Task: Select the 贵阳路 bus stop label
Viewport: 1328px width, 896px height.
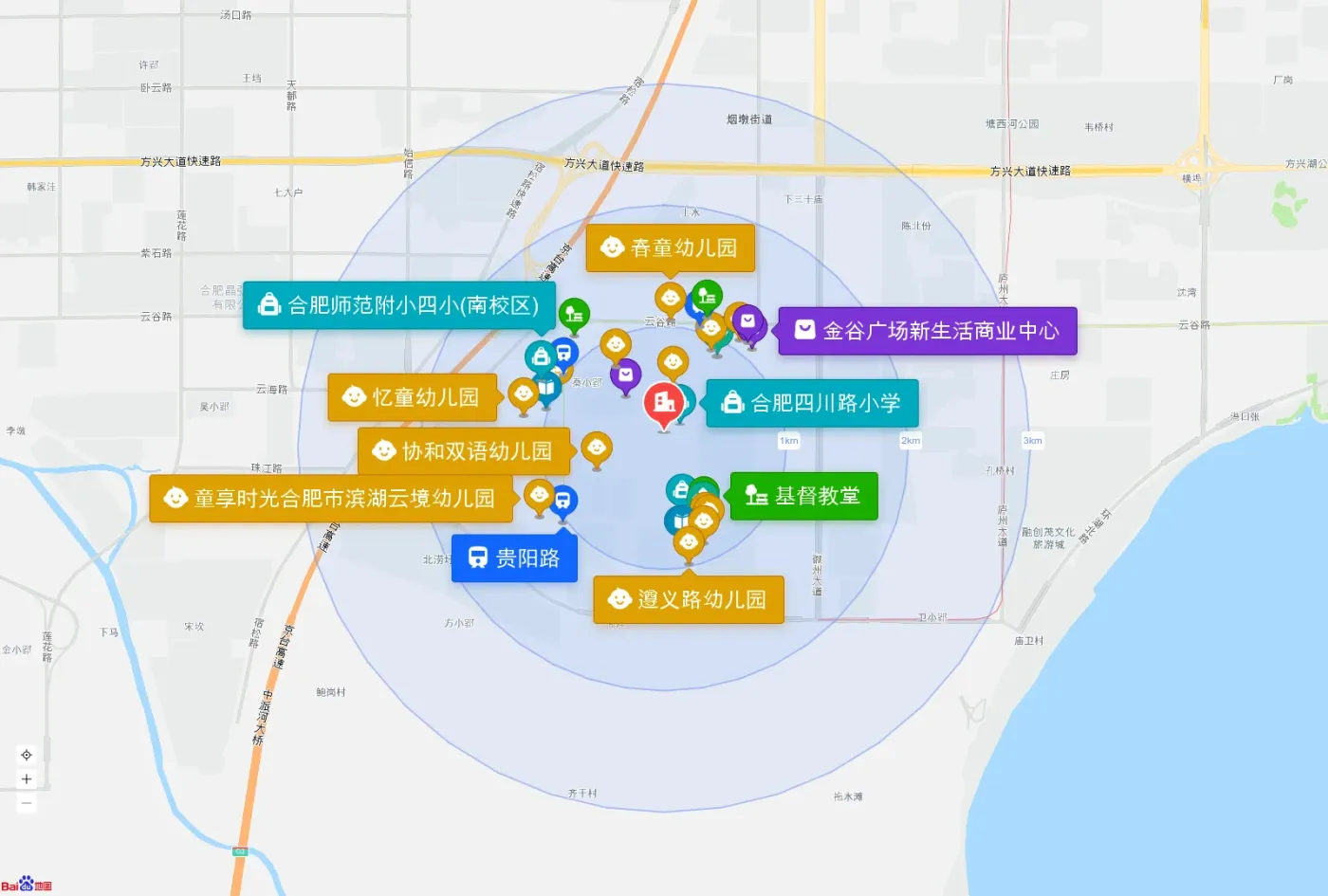Action: point(515,558)
